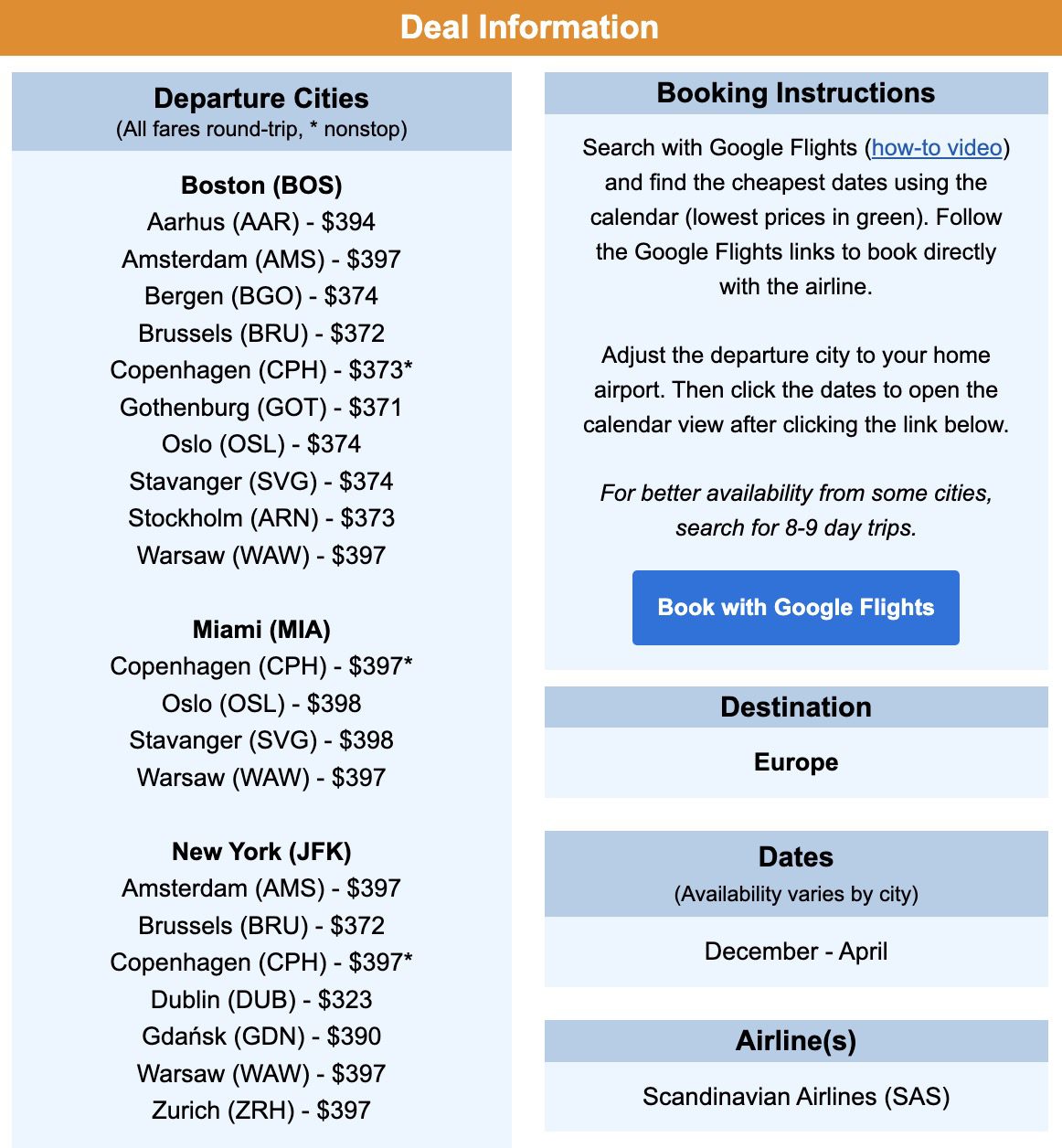
Task: Click the Stockholm (ARN) fare listing
Action: pos(261,518)
